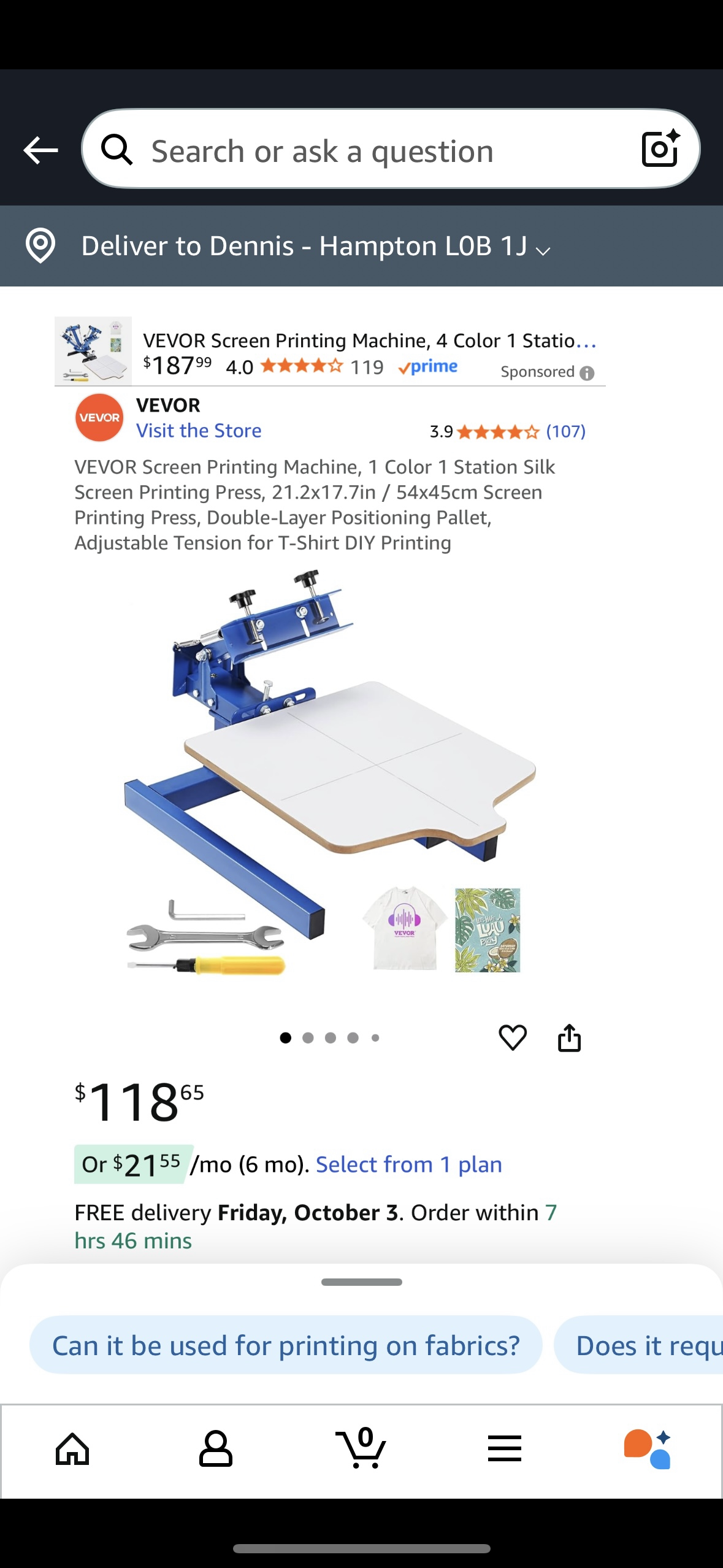
Task: Open the Visit the Store link
Action: (199, 431)
